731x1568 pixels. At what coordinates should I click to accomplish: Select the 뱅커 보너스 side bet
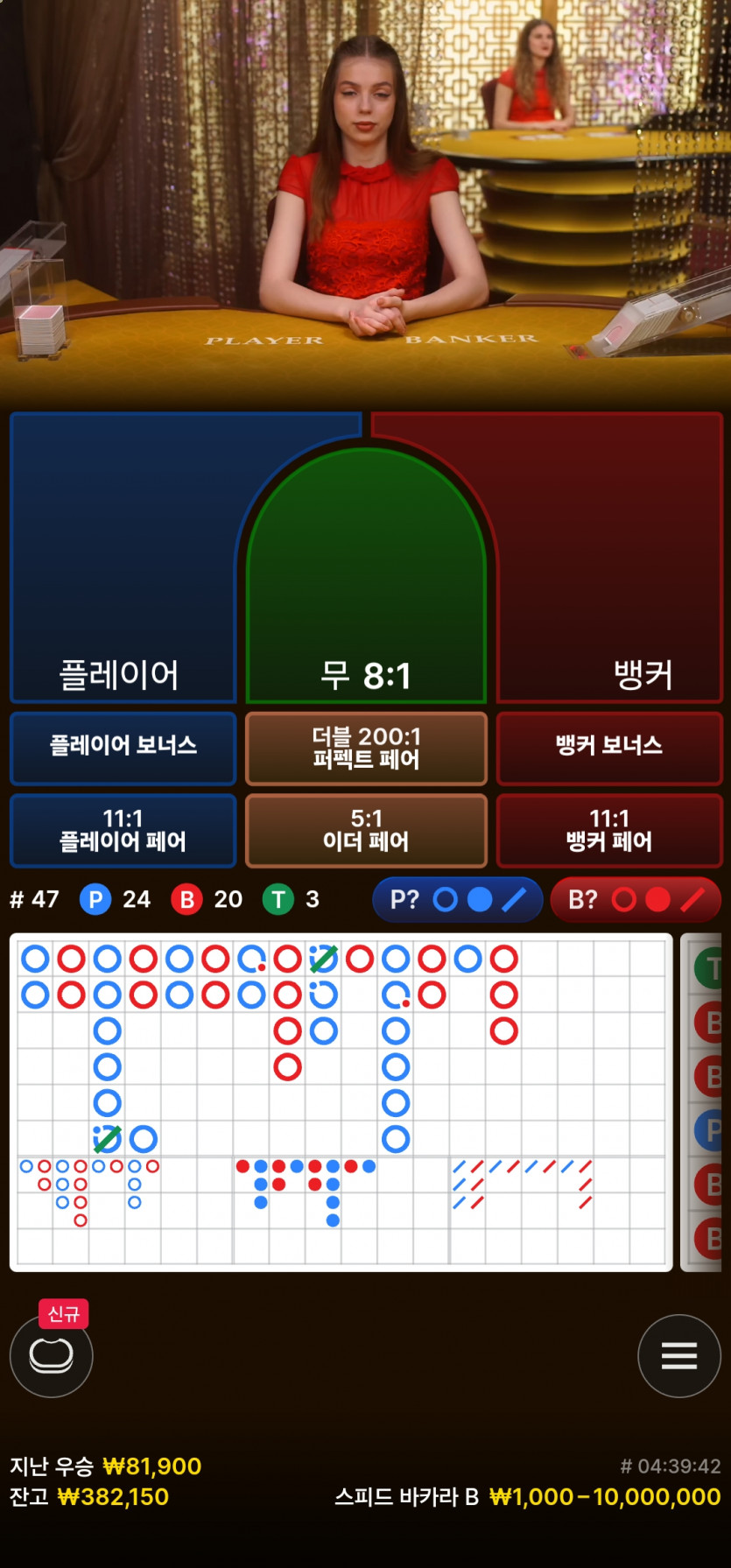[609, 747]
